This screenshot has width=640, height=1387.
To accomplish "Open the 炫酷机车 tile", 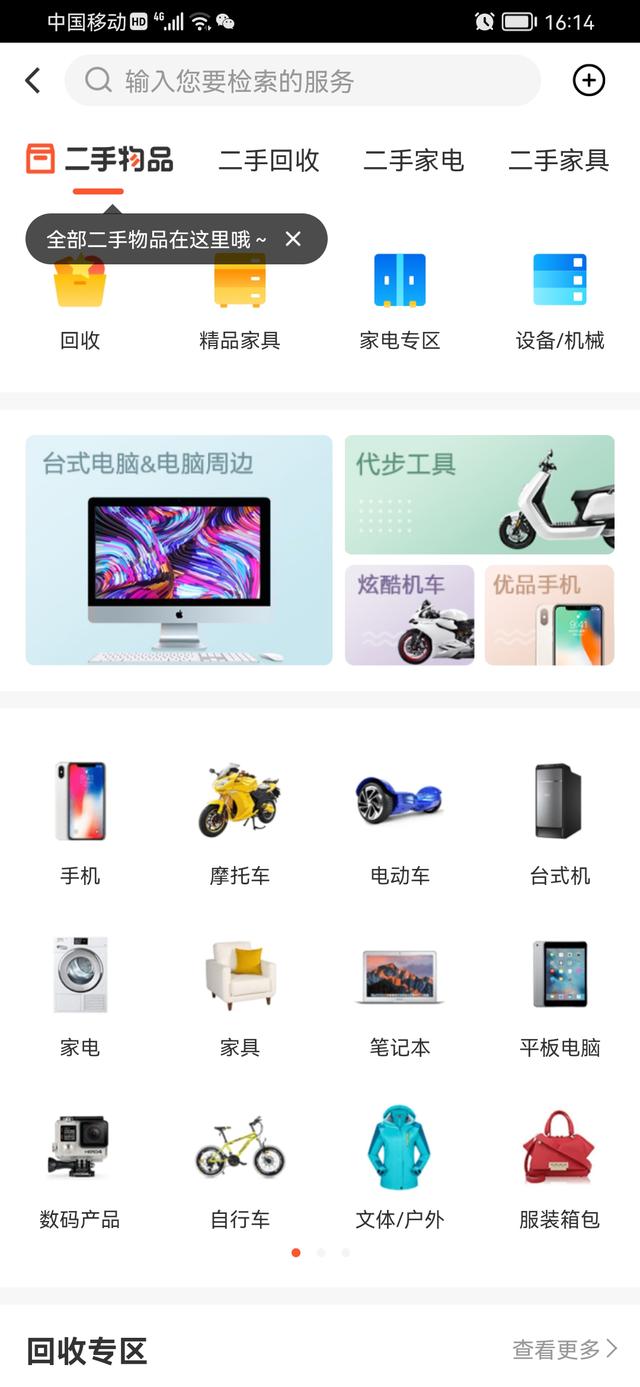I will click(x=409, y=615).
